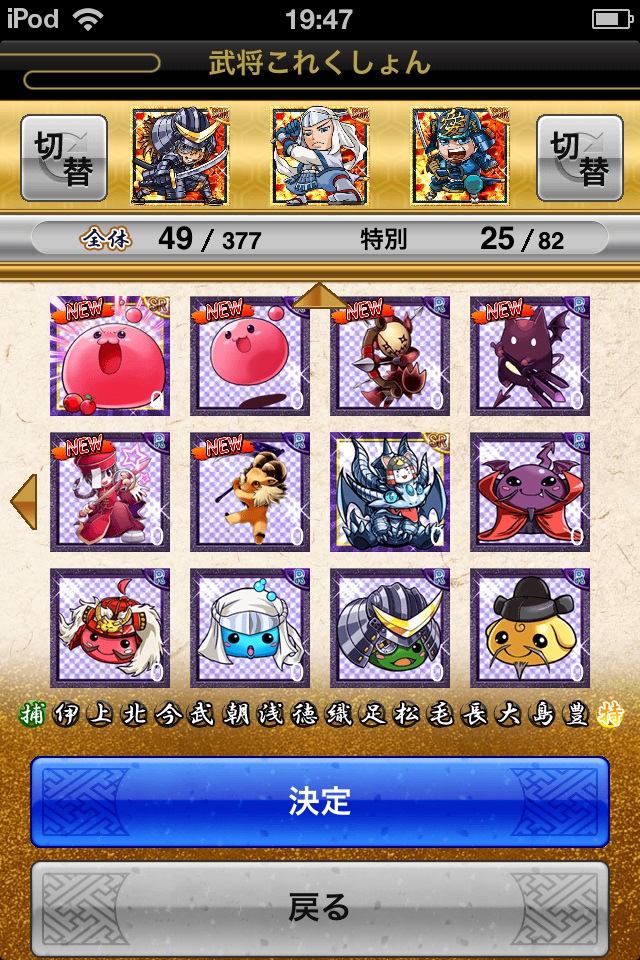Confirm with the blue 決定 button

pyautogui.click(x=320, y=801)
